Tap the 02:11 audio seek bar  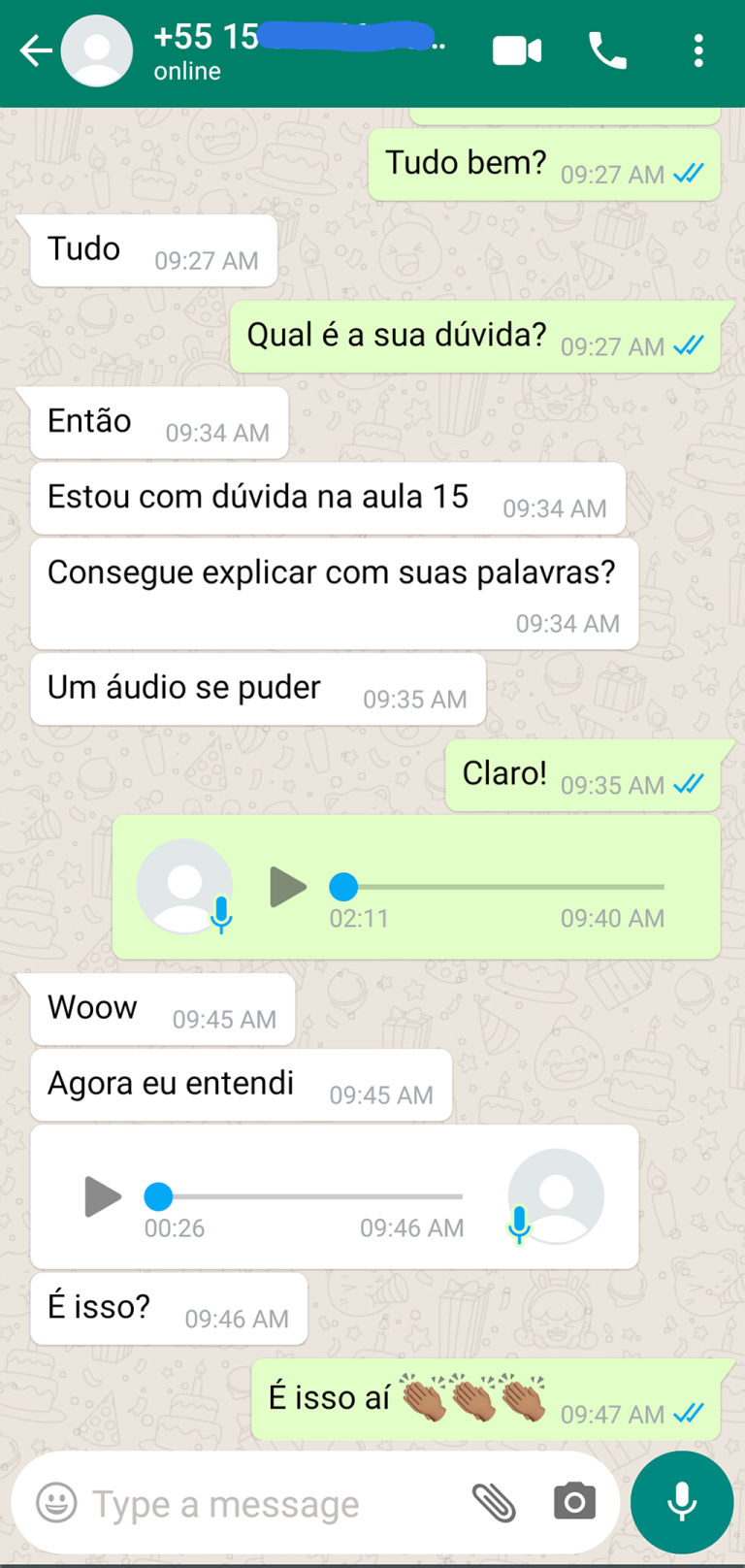[x=504, y=887]
